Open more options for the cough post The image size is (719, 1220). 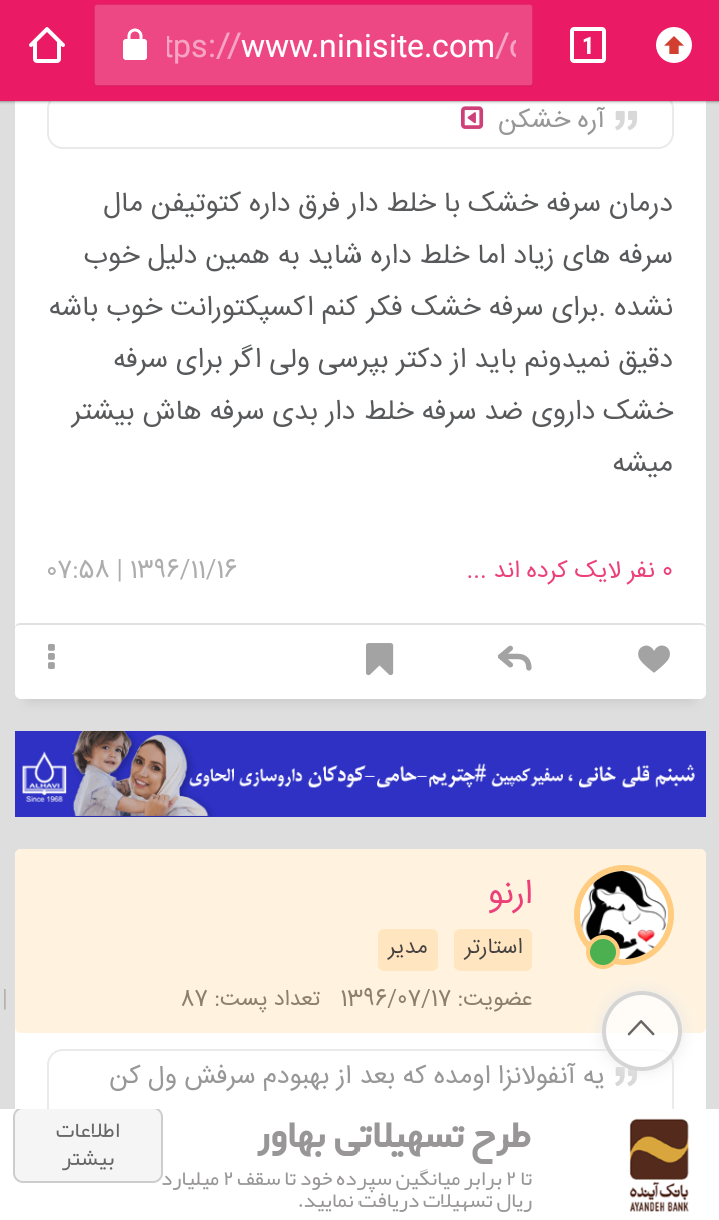pyautogui.click(x=52, y=657)
